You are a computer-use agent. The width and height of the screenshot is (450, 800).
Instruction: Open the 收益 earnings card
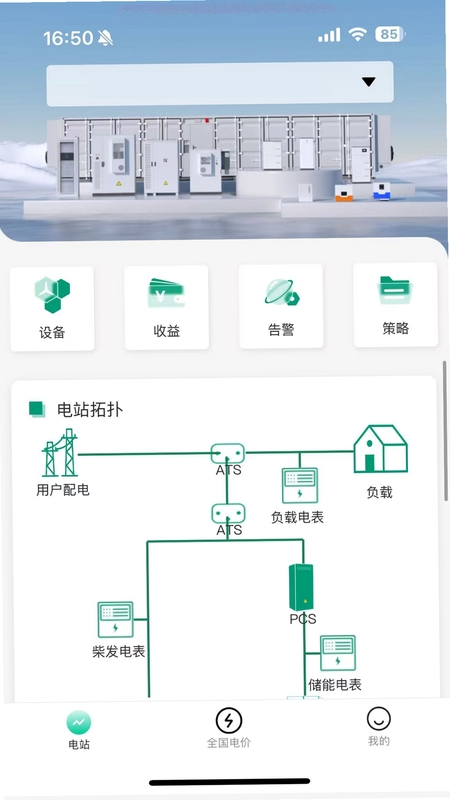(x=166, y=308)
